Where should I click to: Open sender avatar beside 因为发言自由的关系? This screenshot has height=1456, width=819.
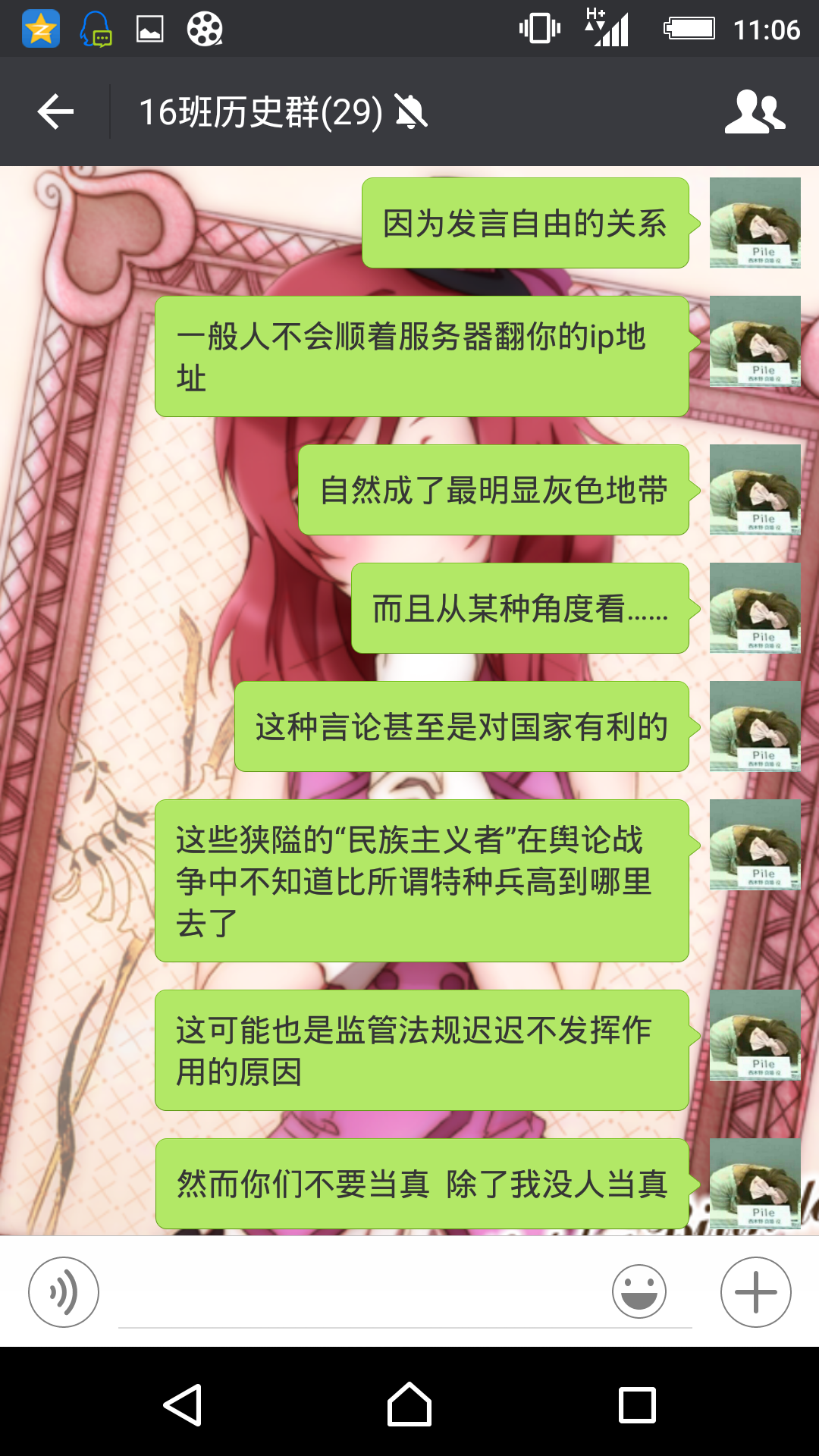pos(755,223)
